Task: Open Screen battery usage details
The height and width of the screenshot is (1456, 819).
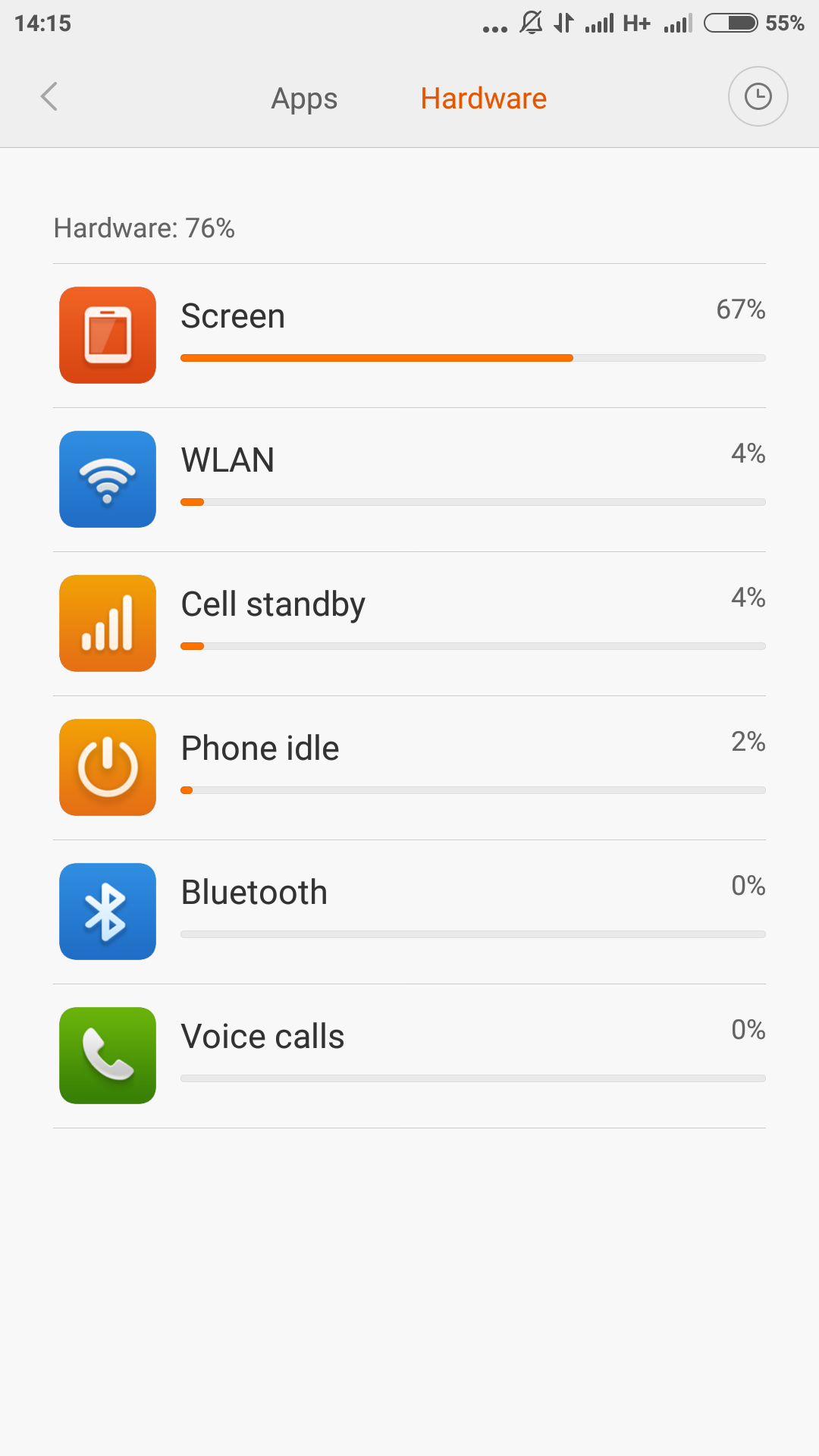Action: (x=409, y=335)
